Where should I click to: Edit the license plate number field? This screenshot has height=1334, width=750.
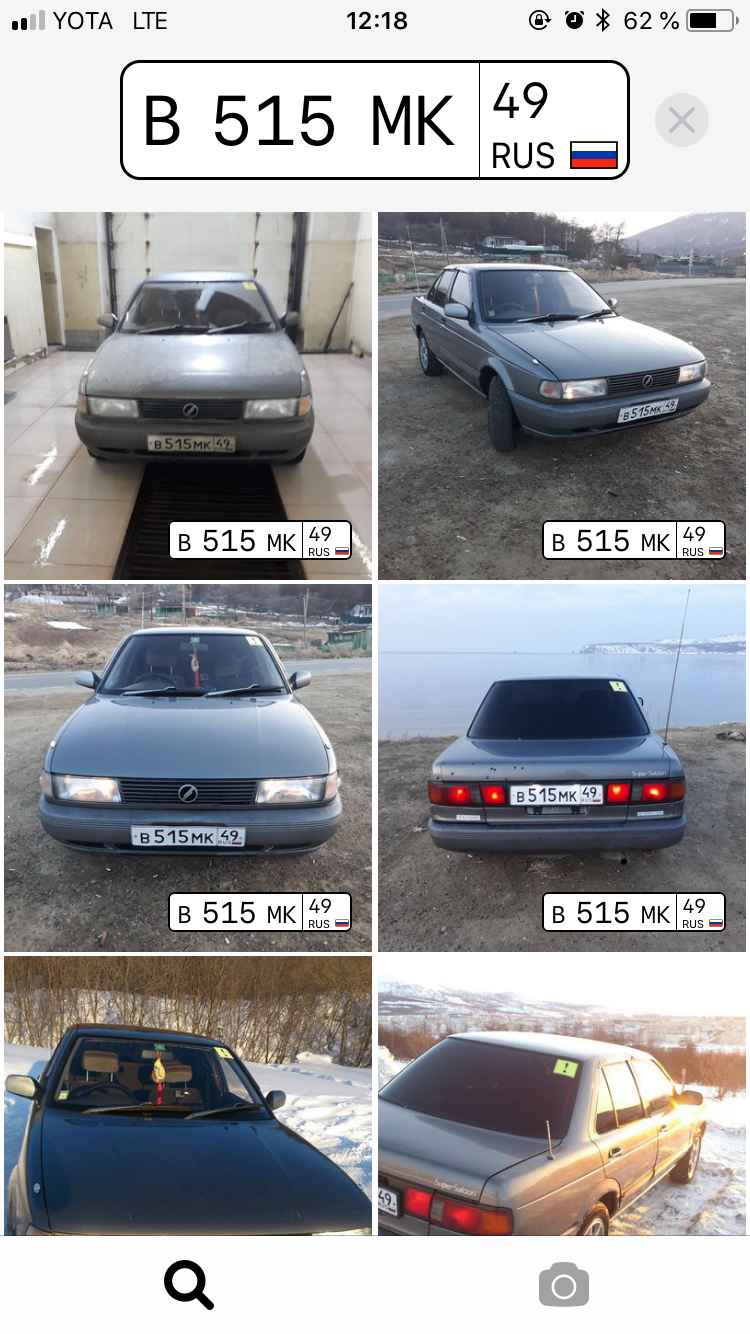pyautogui.click(x=300, y=121)
